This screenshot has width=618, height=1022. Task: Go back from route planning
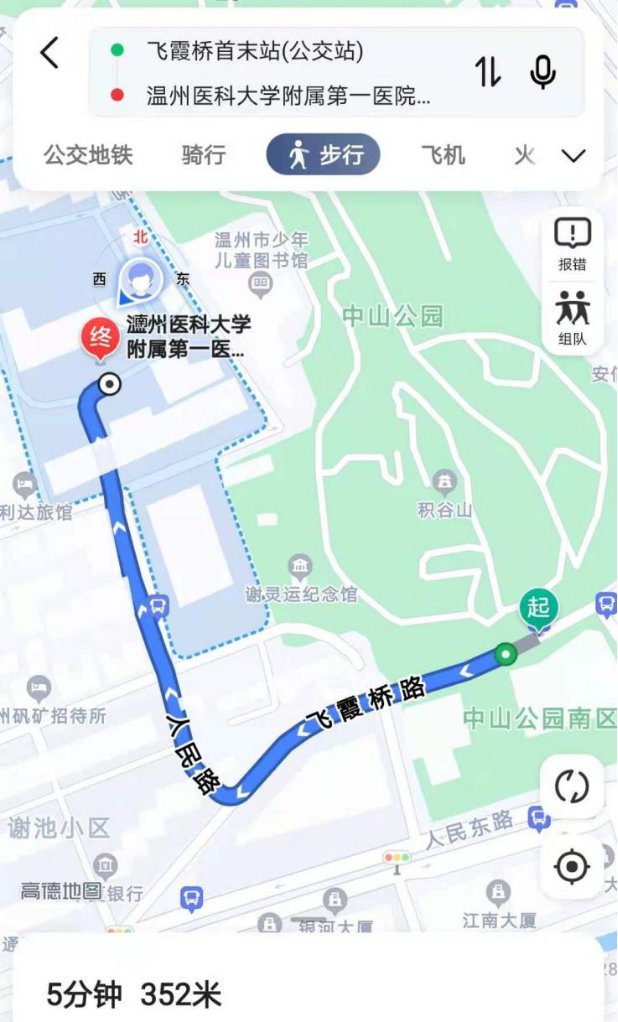coord(50,54)
